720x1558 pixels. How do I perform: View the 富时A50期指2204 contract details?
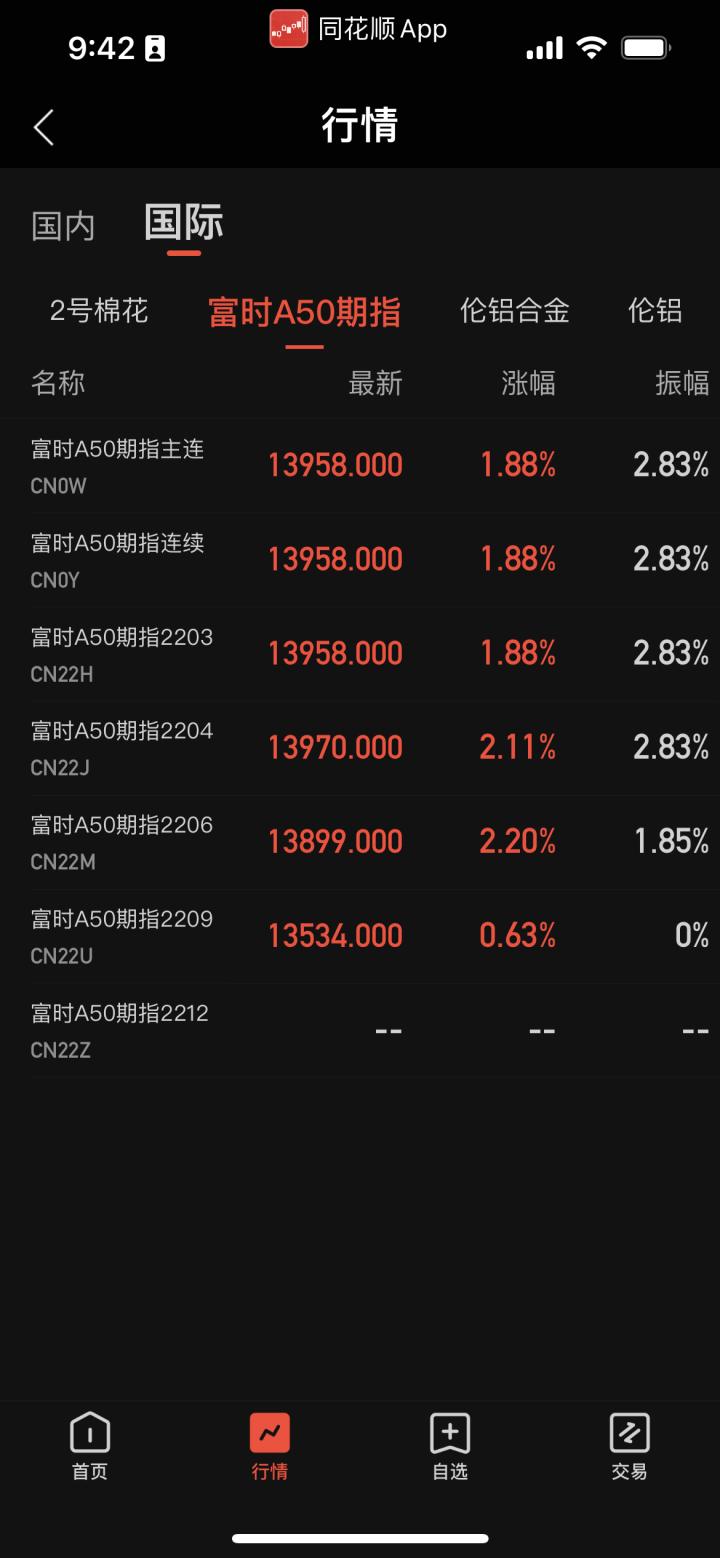pos(360,748)
